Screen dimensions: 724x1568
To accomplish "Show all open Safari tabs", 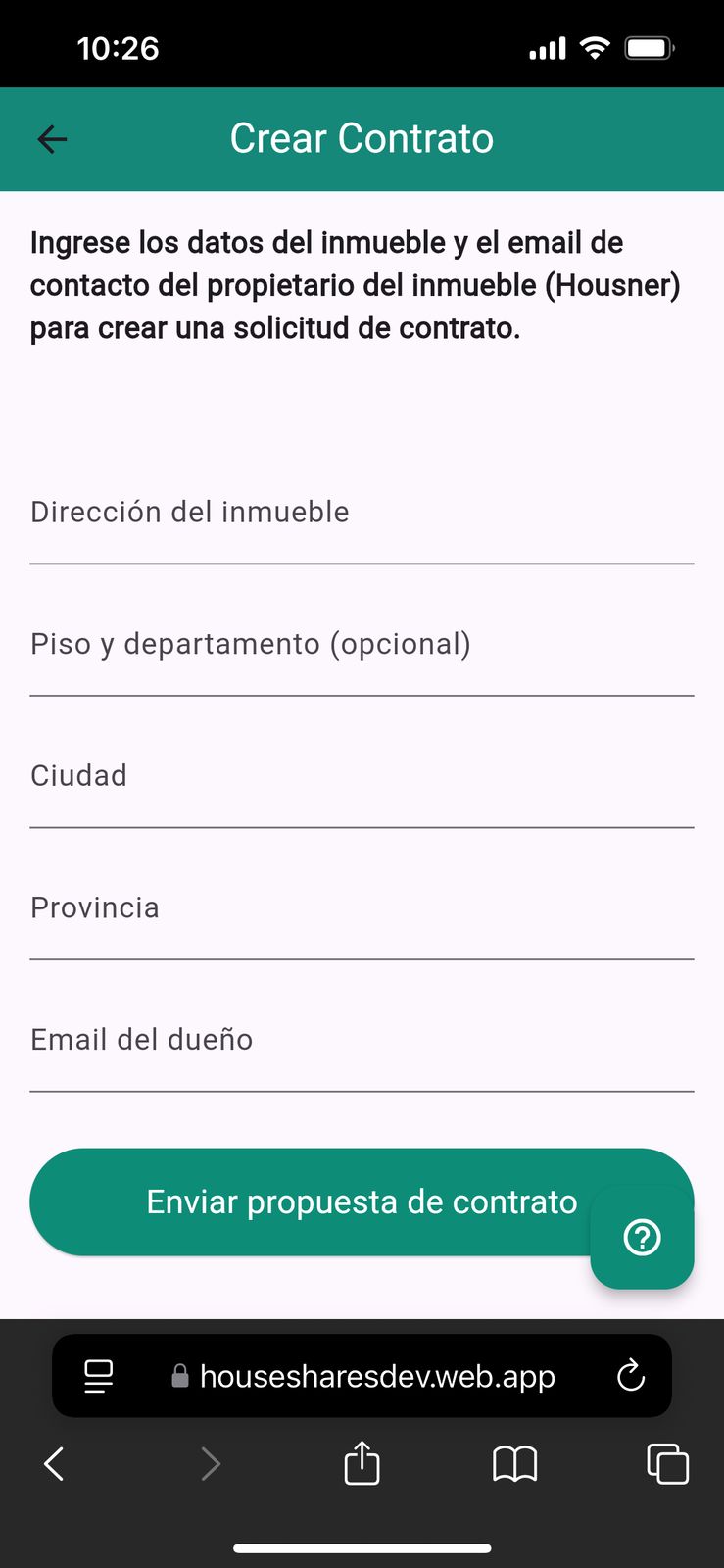I will (668, 1463).
